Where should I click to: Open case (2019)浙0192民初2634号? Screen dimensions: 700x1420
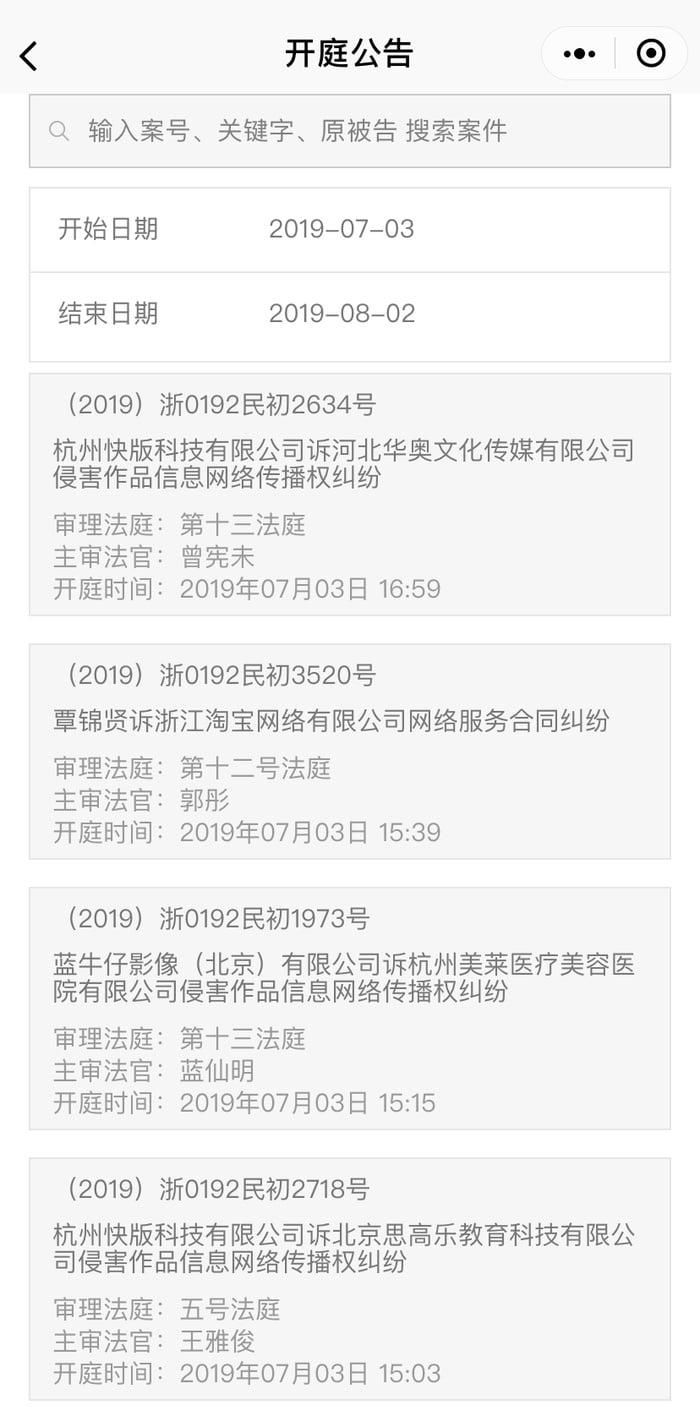[350, 495]
